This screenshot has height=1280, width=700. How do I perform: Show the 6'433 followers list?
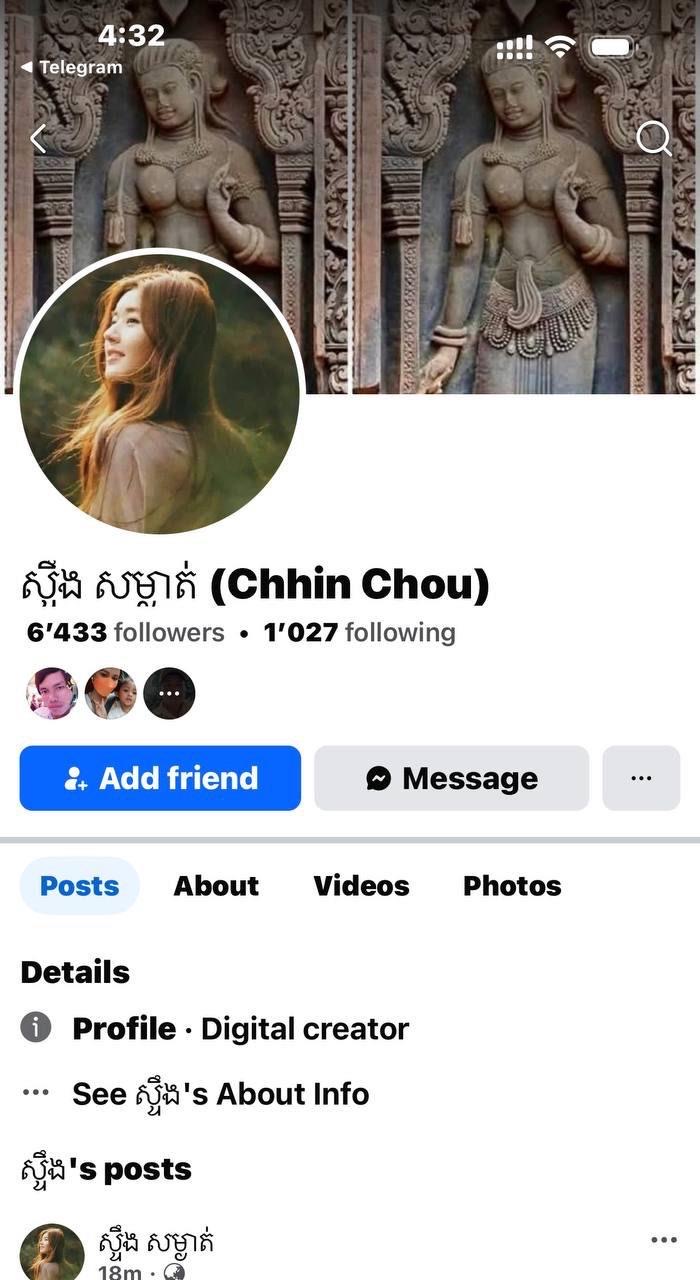click(126, 632)
